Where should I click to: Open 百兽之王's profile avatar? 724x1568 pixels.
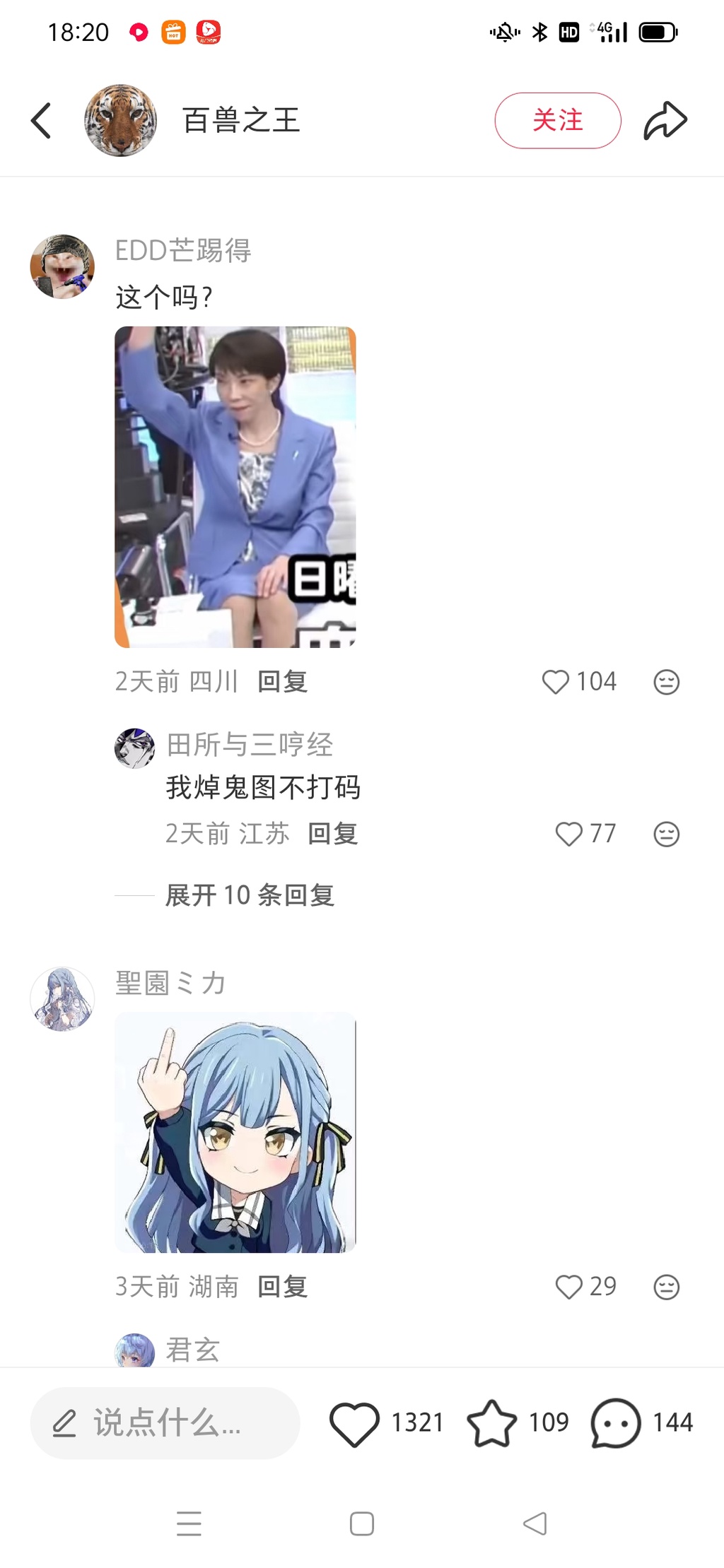coord(120,121)
